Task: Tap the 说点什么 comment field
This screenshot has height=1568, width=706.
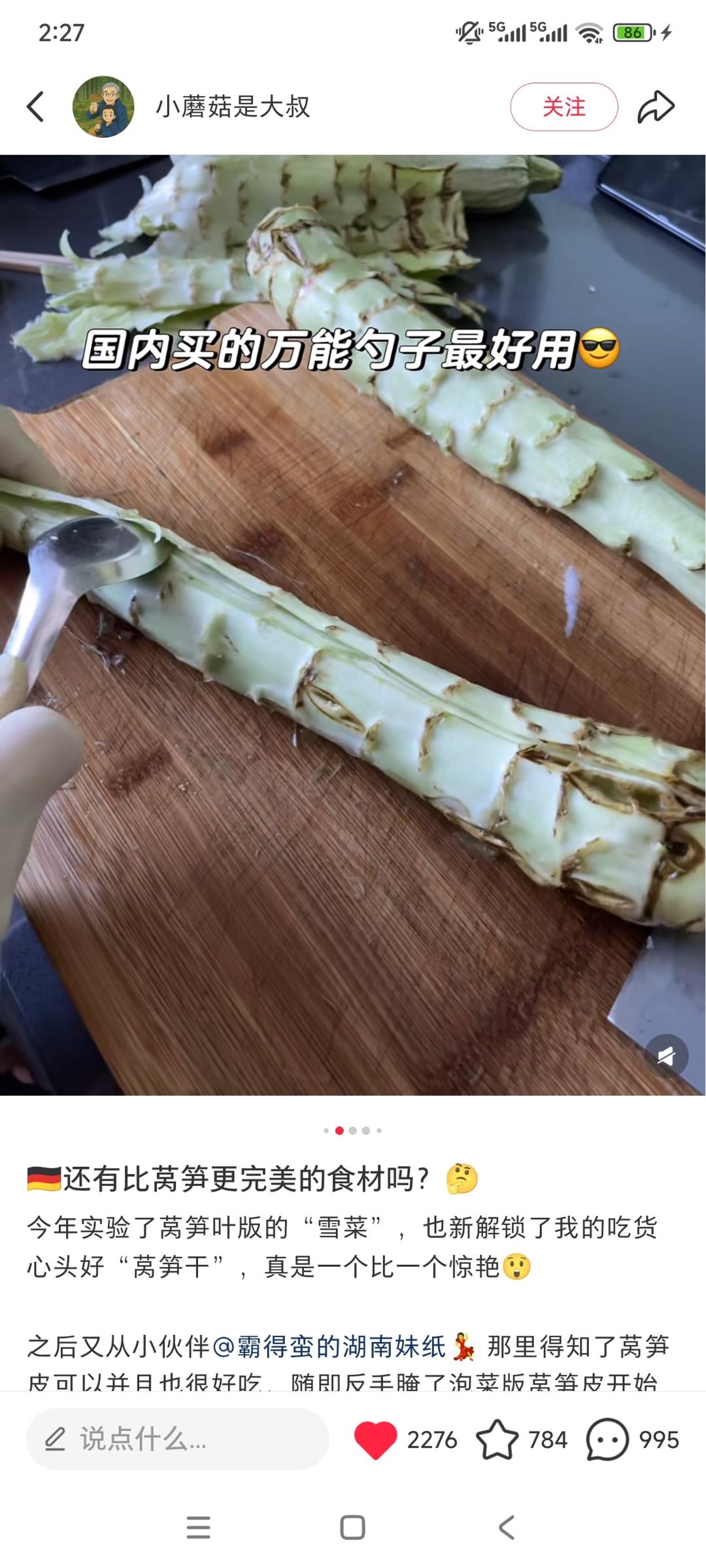Action: [x=176, y=1439]
